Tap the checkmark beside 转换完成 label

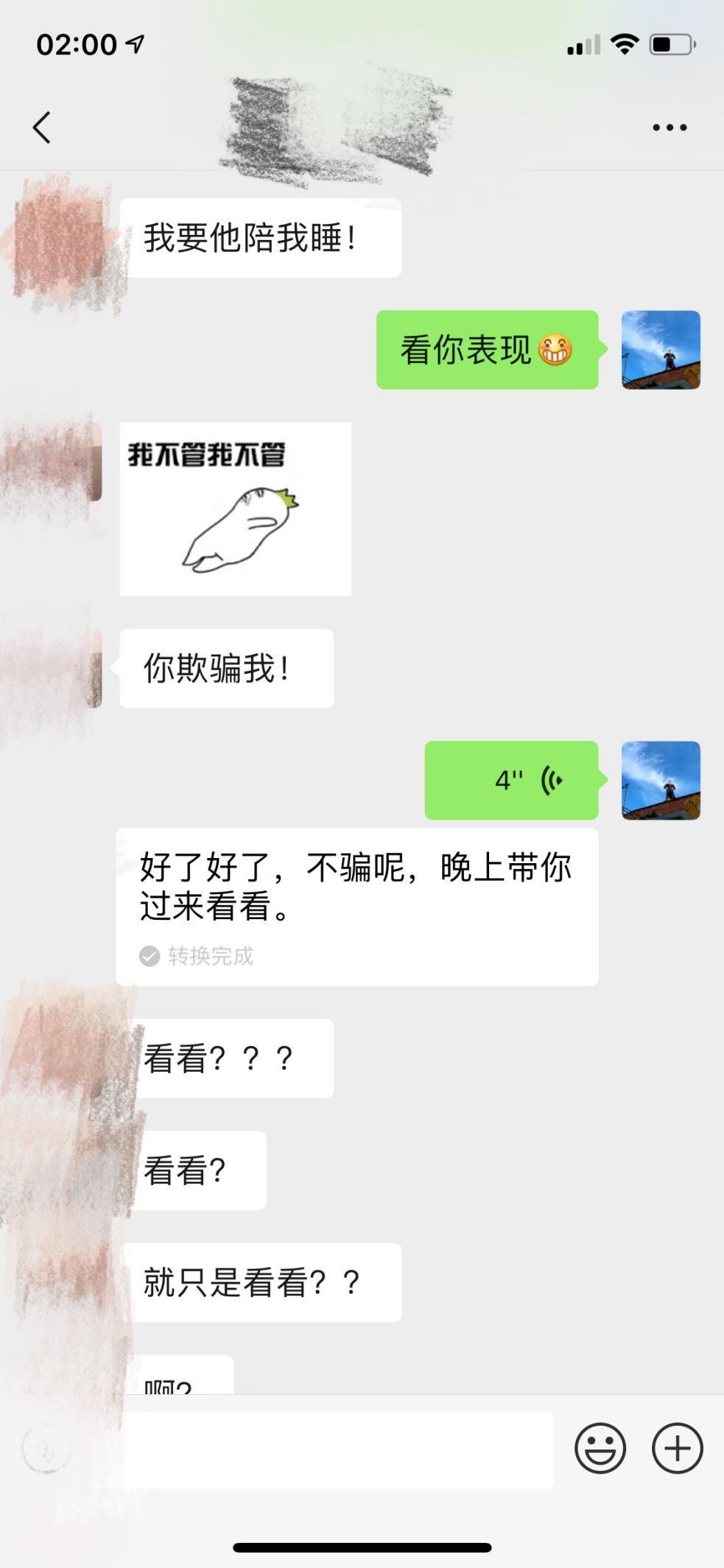pyautogui.click(x=150, y=957)
